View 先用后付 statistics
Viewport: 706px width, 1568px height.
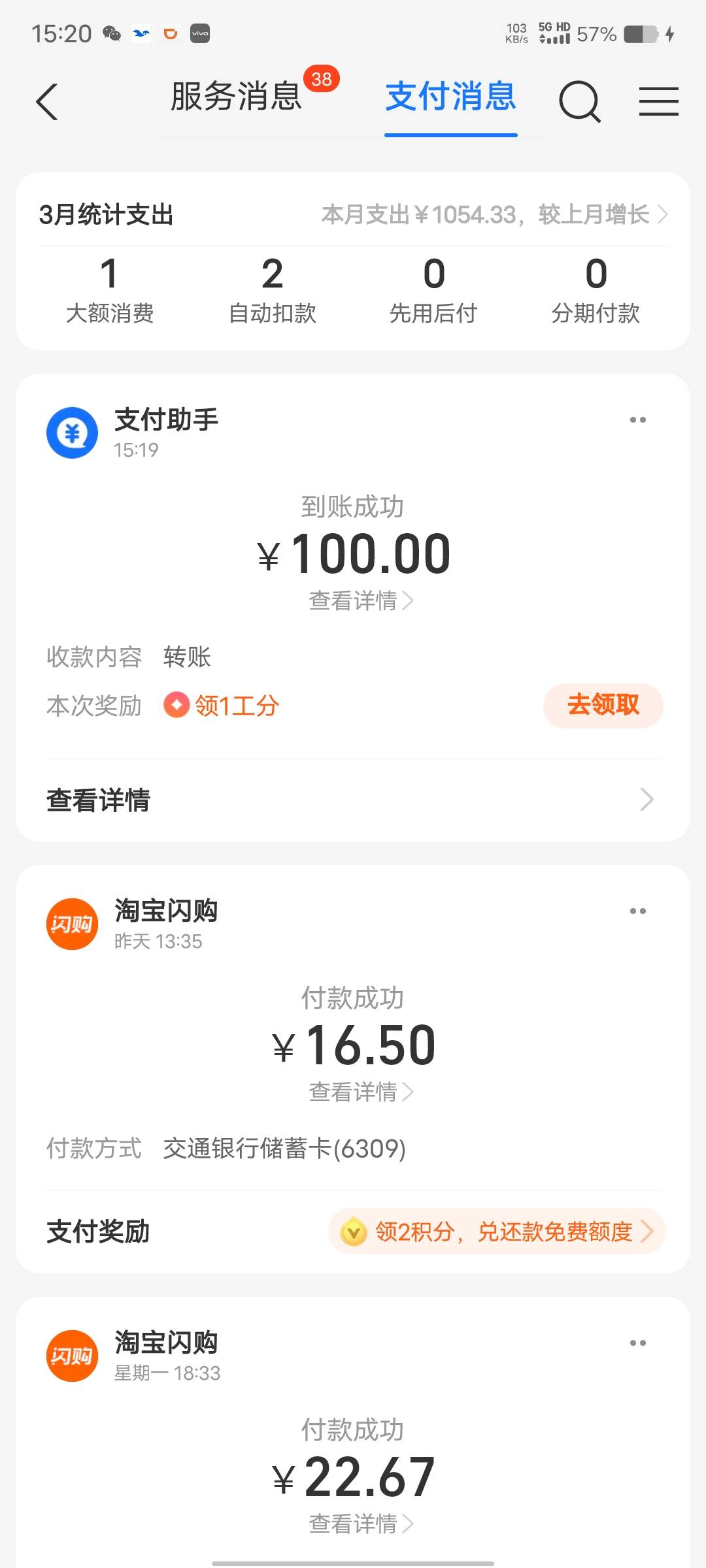point(433,290)
